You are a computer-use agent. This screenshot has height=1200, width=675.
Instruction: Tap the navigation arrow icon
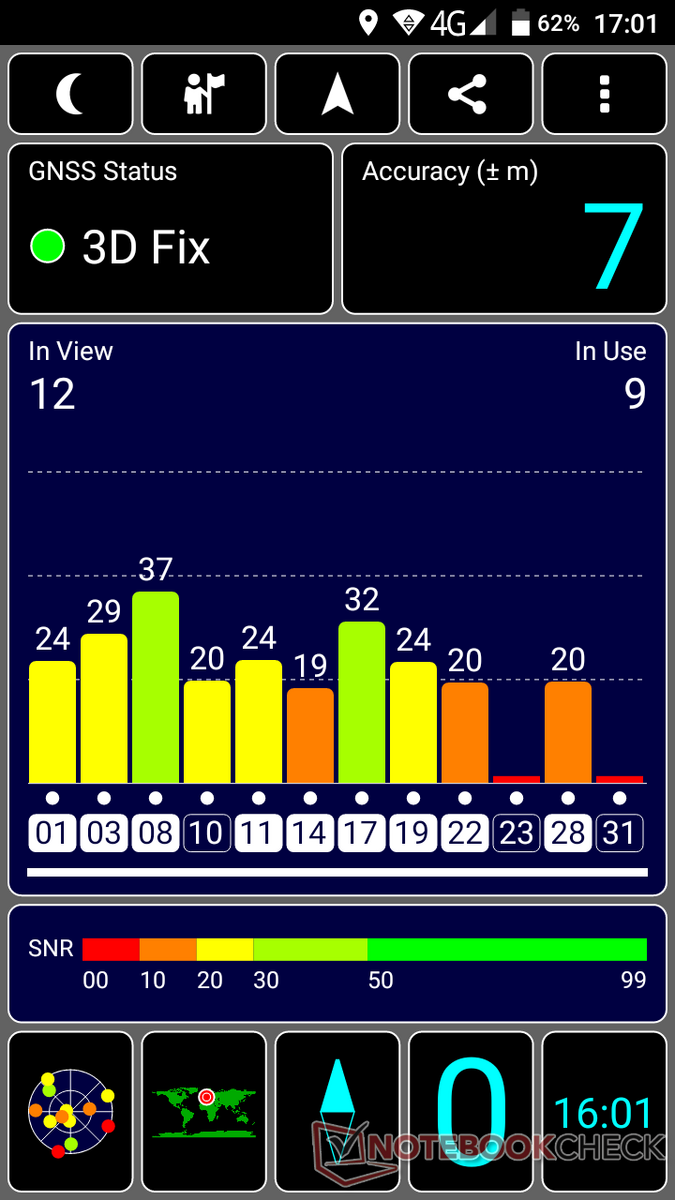(337, 94)
